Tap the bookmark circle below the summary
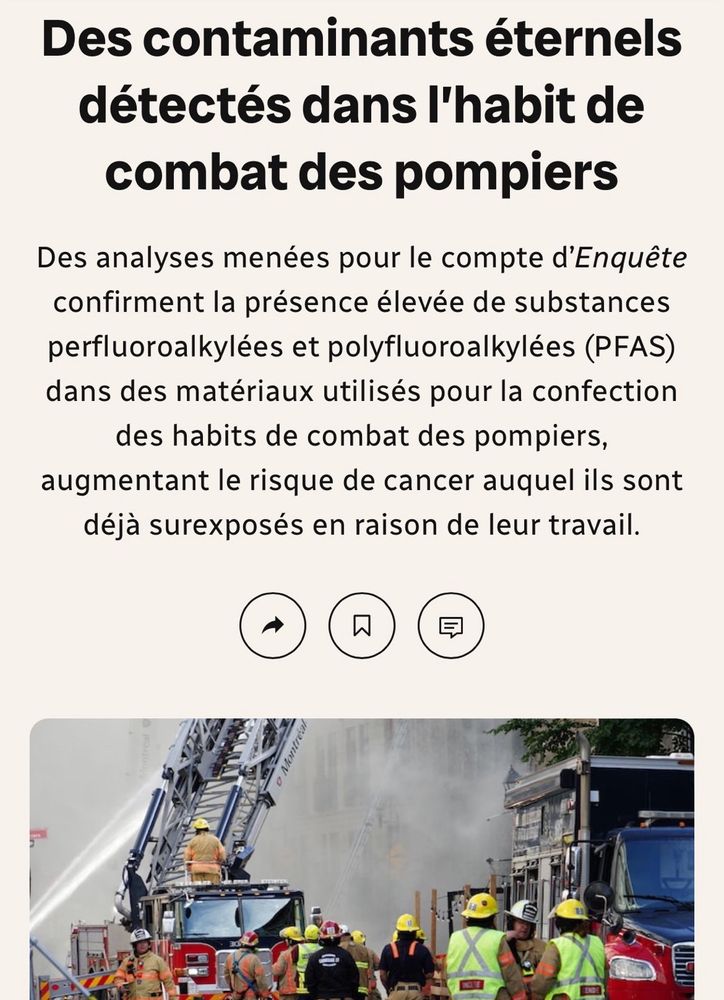Screen dimensions: 724x1000 pyautogui.click(x=362, y=625)
